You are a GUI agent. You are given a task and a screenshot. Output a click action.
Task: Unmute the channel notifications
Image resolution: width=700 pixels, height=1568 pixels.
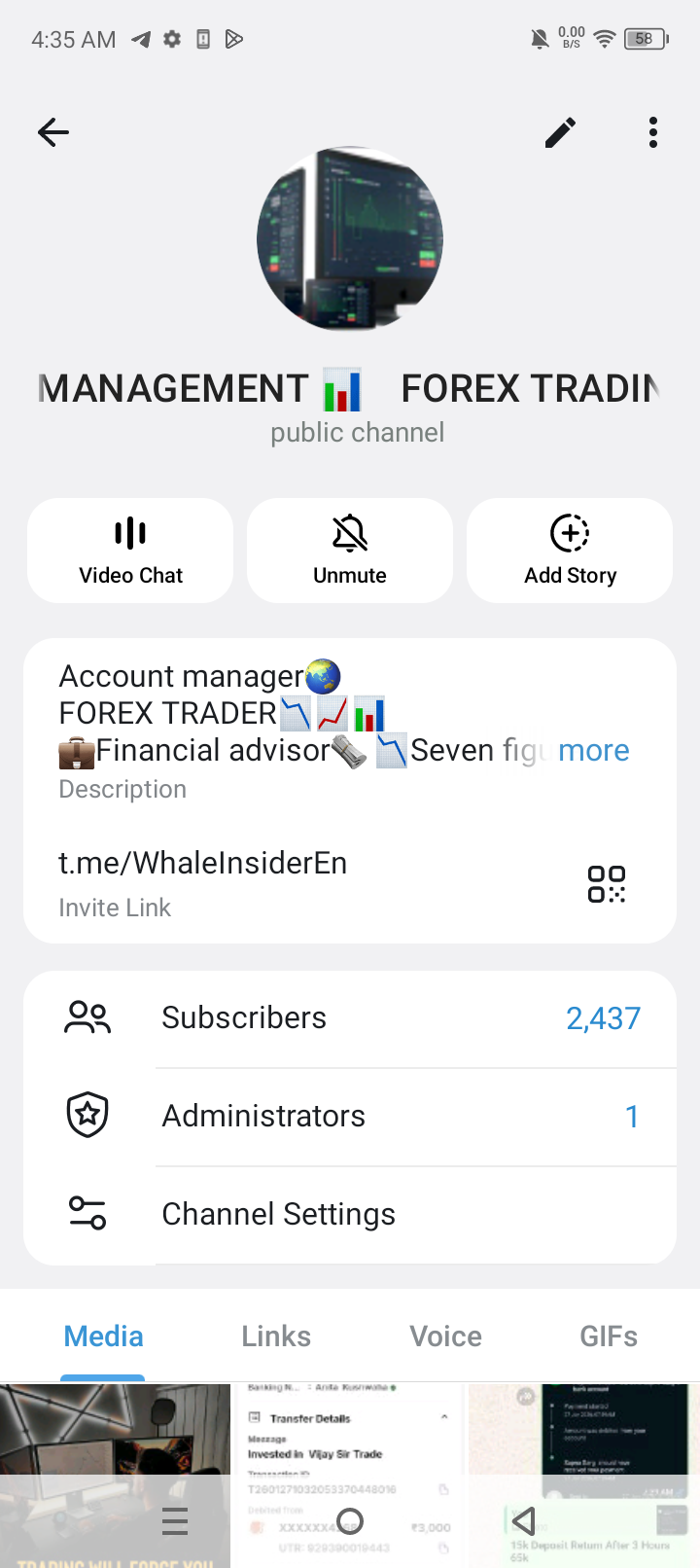coord(349,550)
